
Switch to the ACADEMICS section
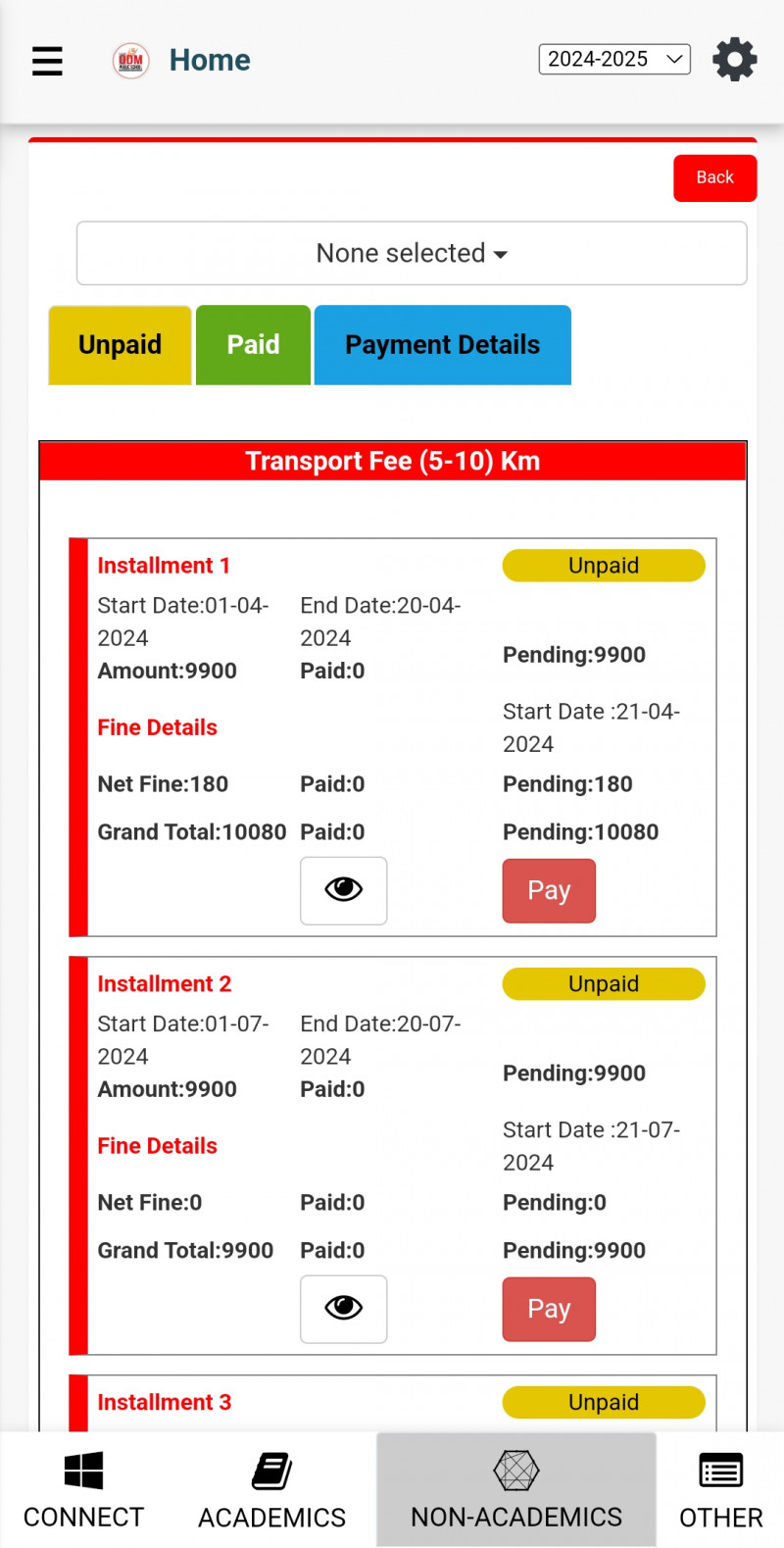tap(271, 1490)
